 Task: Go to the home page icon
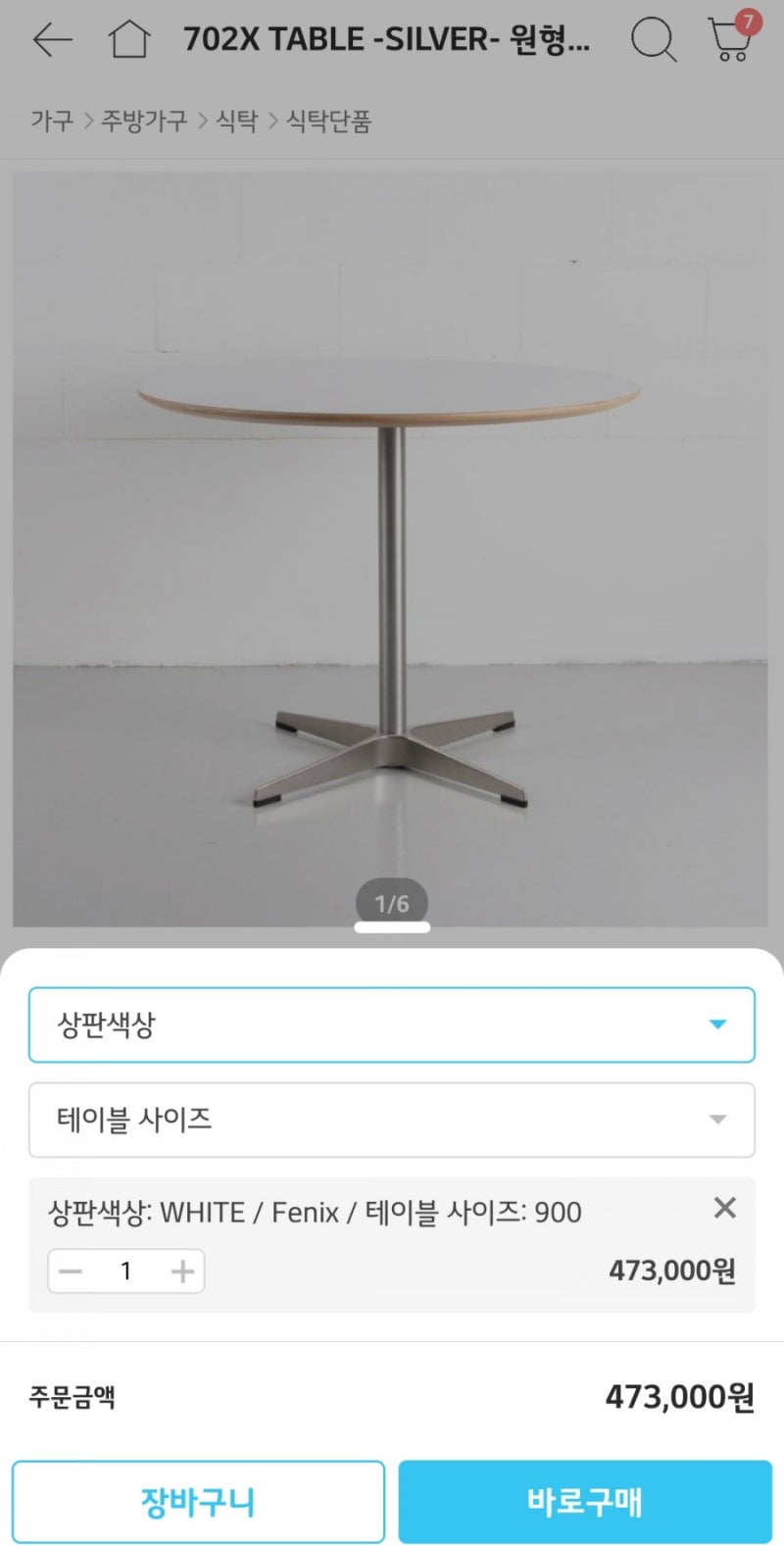128,39
